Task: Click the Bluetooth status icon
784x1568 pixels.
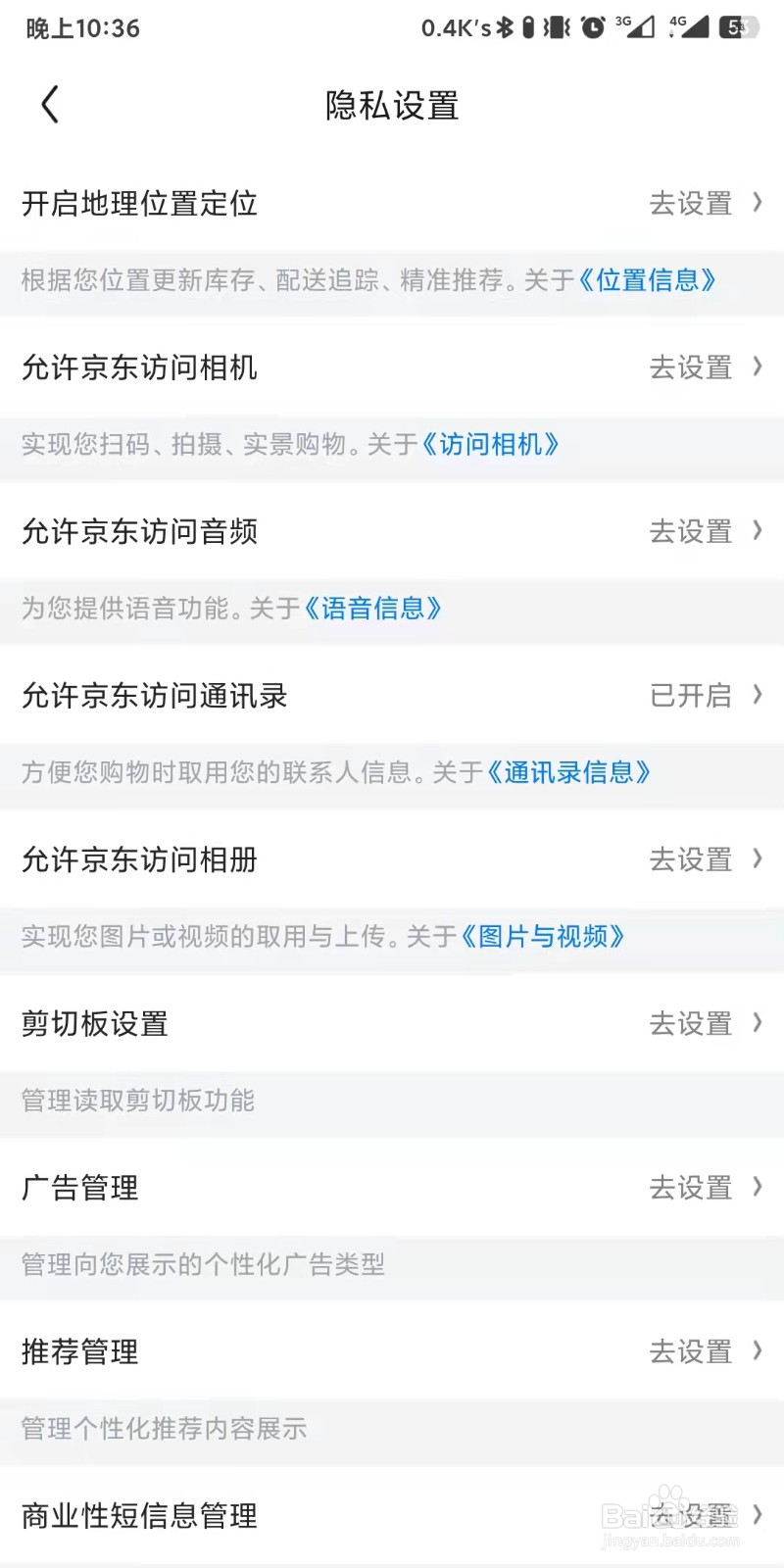Action: pyautogui.click(x=506, y=28)
